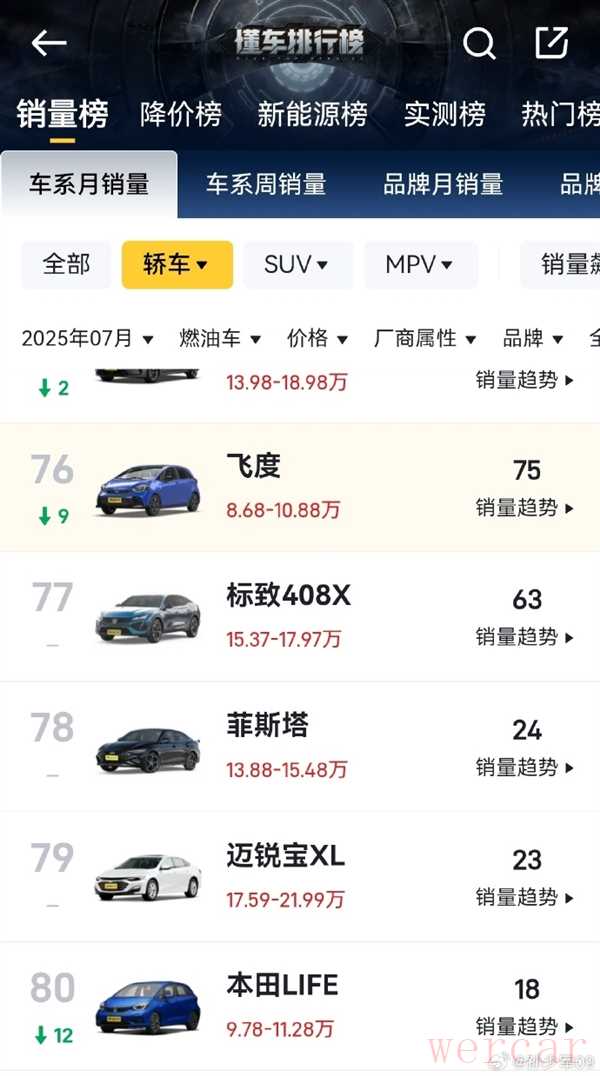Viewport: 600px width, 1076px height.
Task: Open the 2025年07月 date dropdown
Action: 88,338
